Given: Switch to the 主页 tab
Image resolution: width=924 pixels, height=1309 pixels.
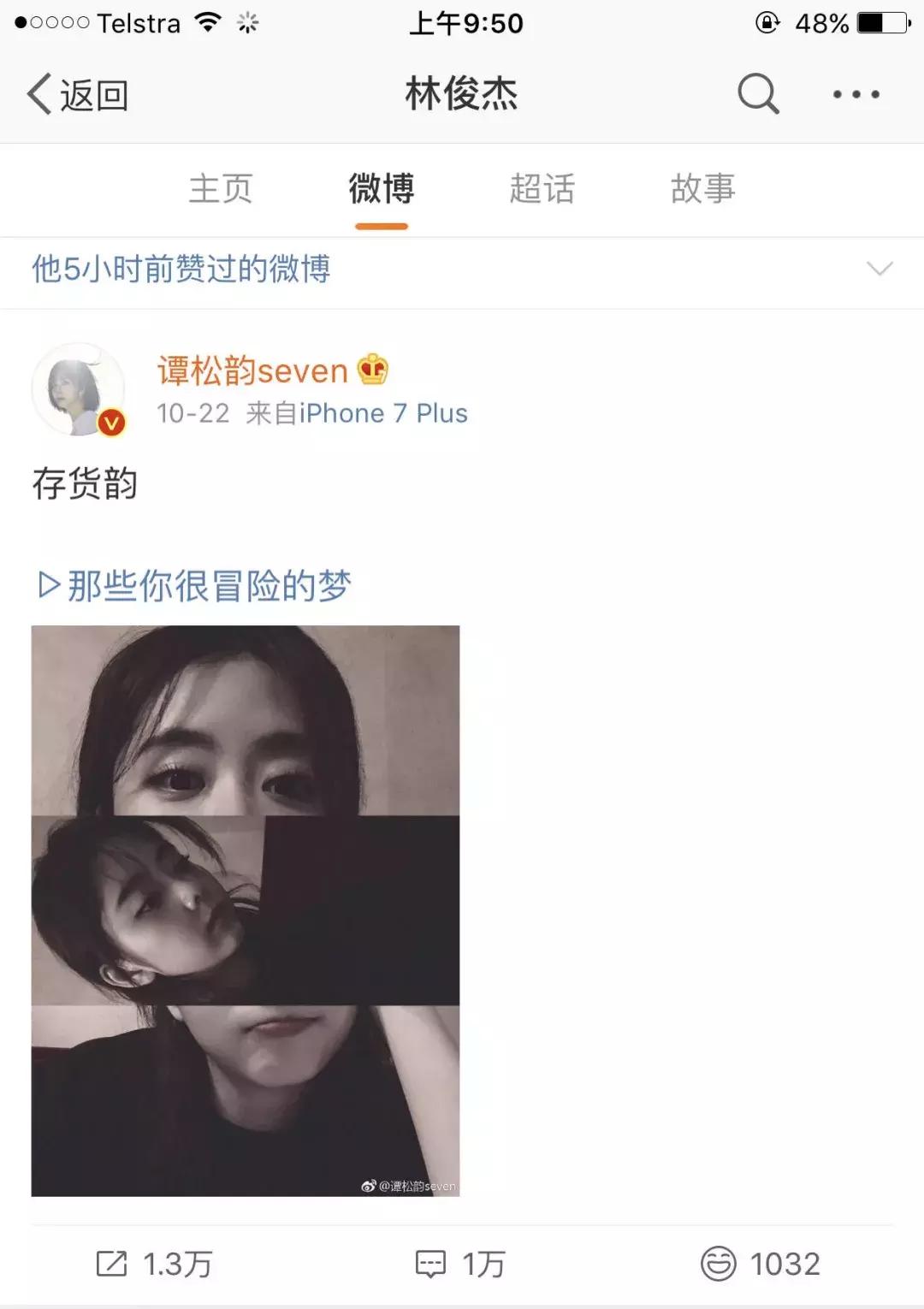Looking at the screenshot, I should click(x=221, y=189).
